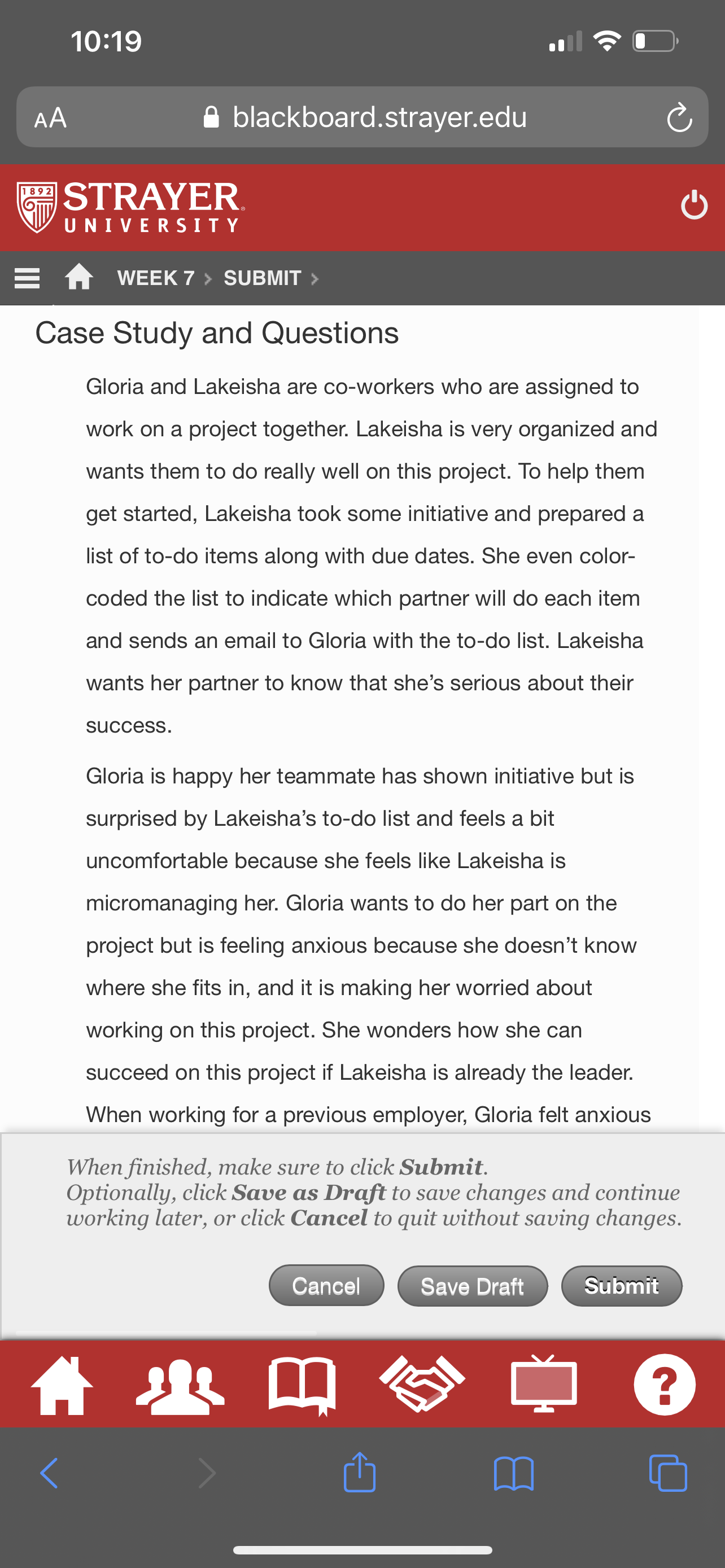Reload the page in Safari

(679, 118)
